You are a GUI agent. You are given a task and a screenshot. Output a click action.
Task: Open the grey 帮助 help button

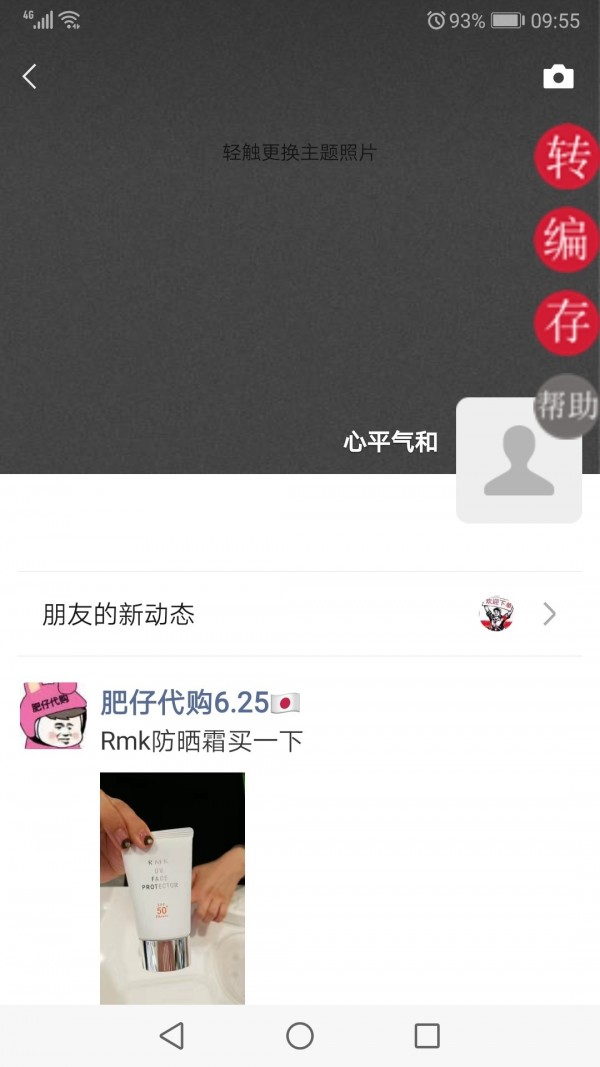coord(566,406)
